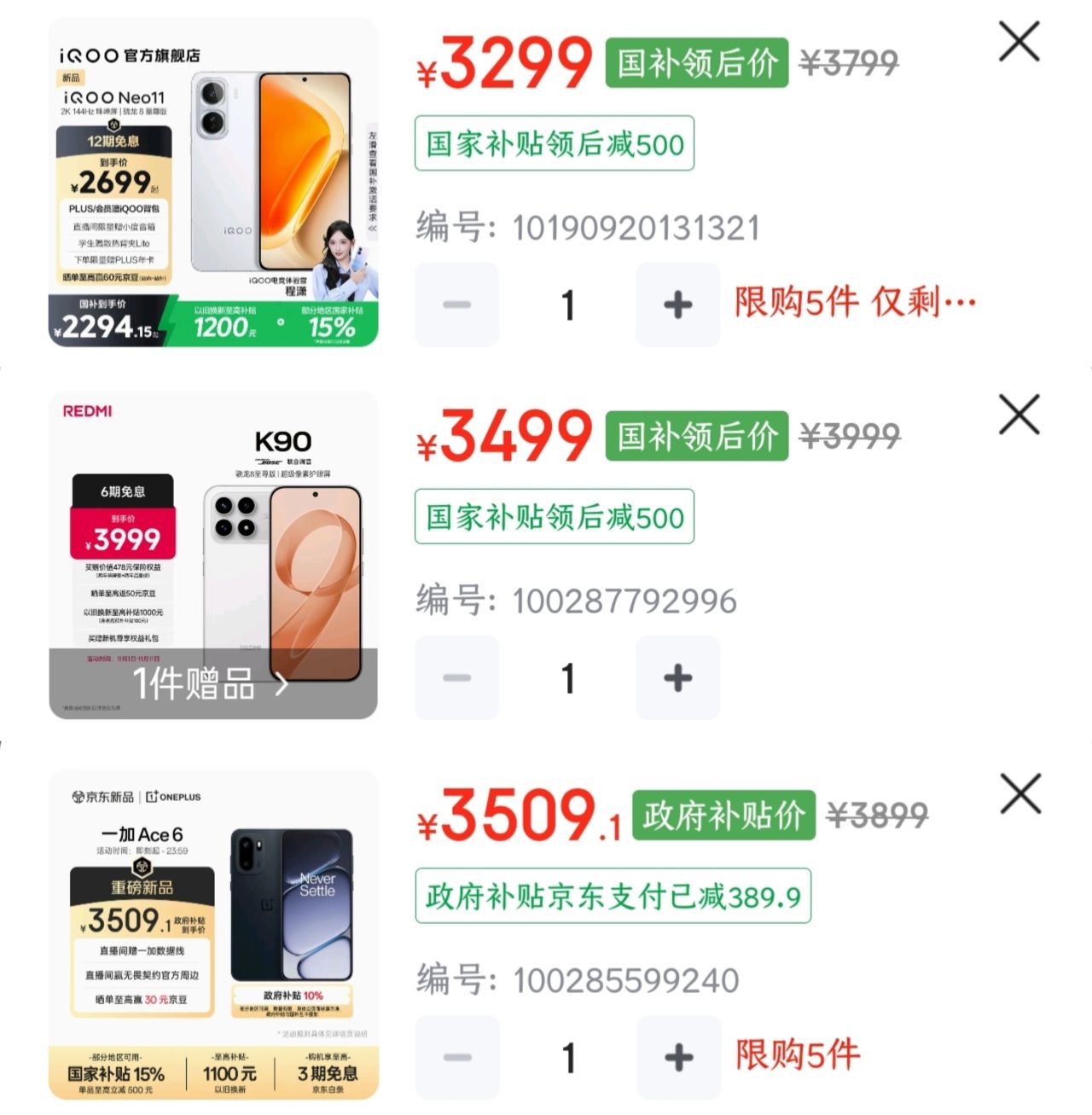The width and height of the screenshot is (1092, 1115).
Task: Remove the REDMI K90 item priced ¥3499
Action: coord(1019,415)
